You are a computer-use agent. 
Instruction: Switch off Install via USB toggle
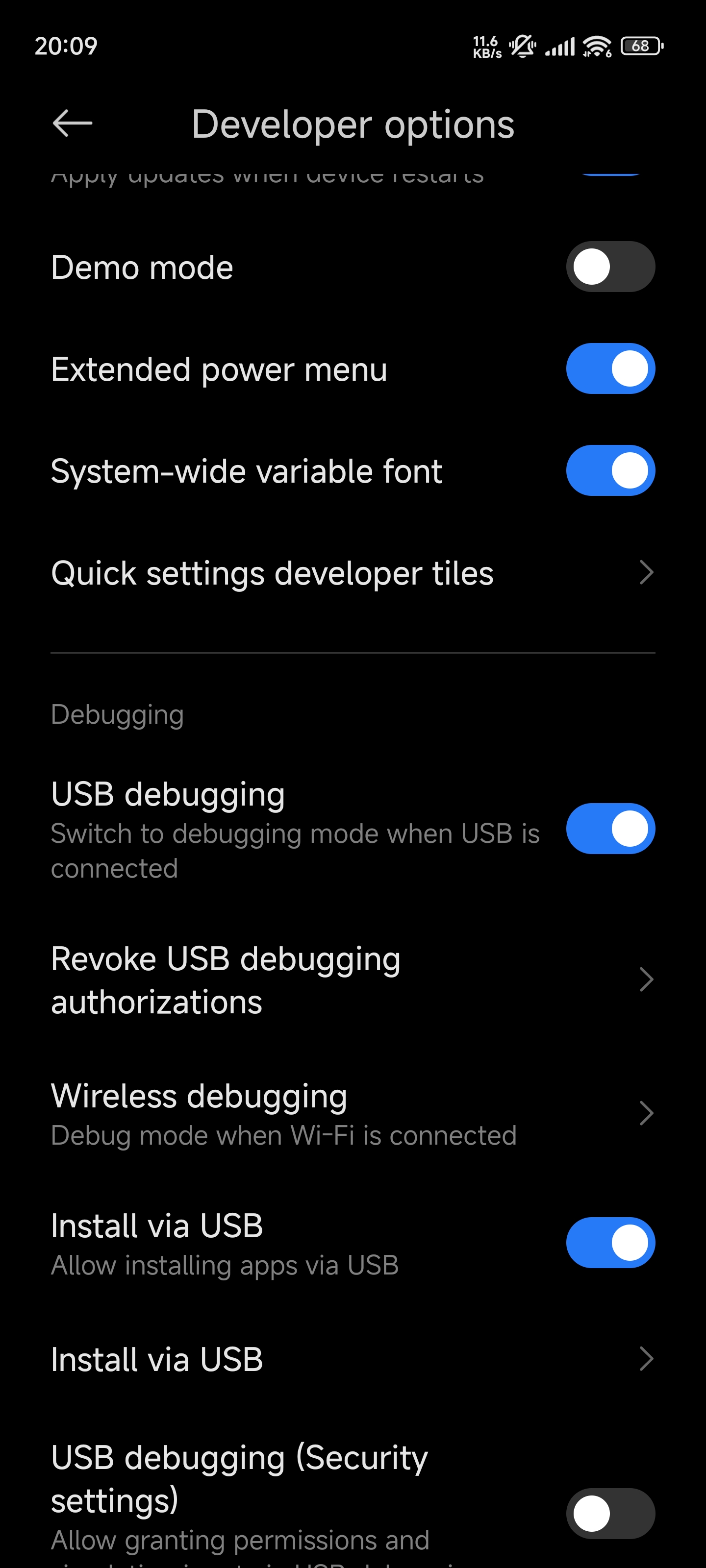[610, 1242]
